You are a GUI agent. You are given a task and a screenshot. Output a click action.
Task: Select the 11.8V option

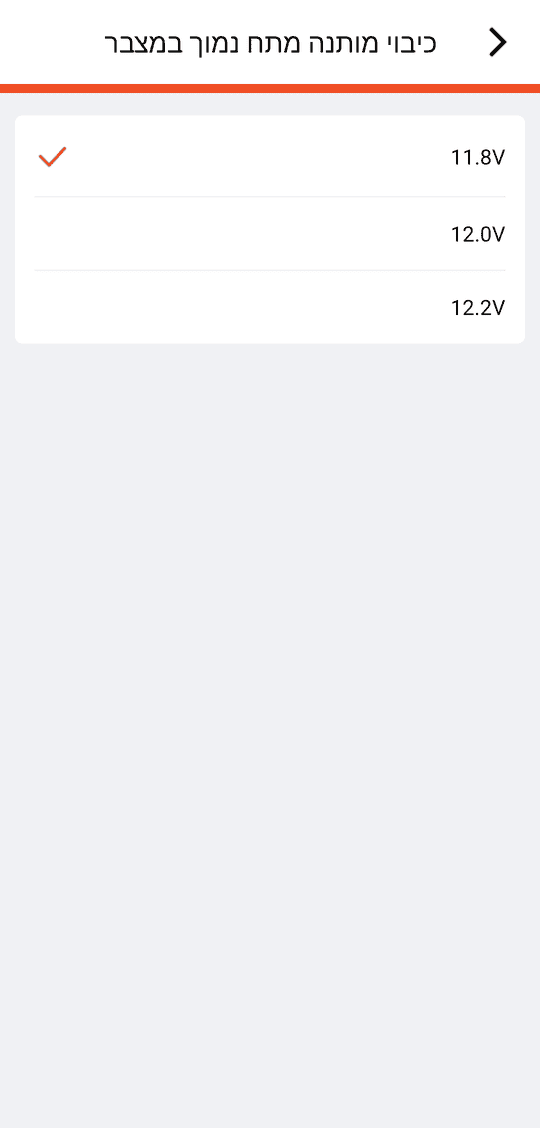pyautogui.click(x=270, y=157)
